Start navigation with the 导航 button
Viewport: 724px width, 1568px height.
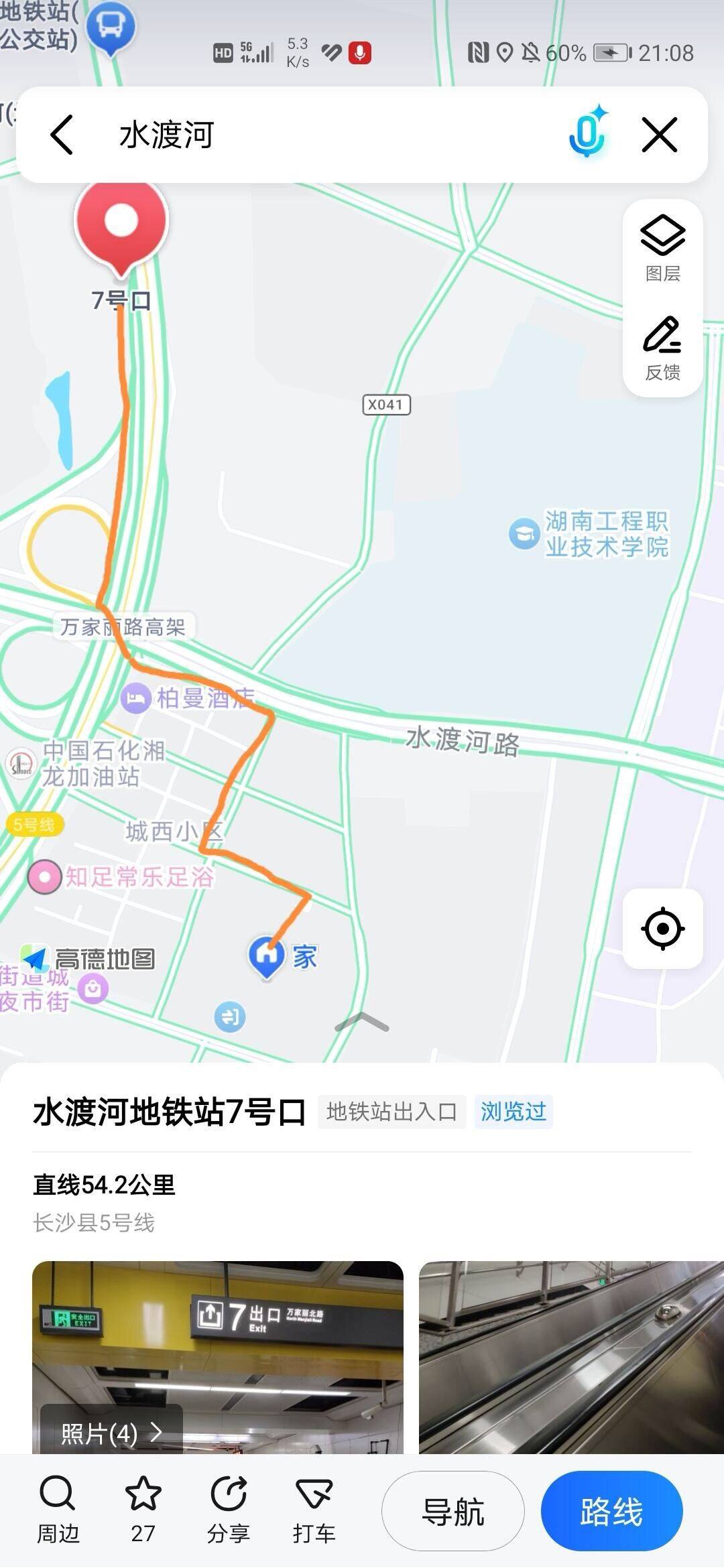[453, 1511]
